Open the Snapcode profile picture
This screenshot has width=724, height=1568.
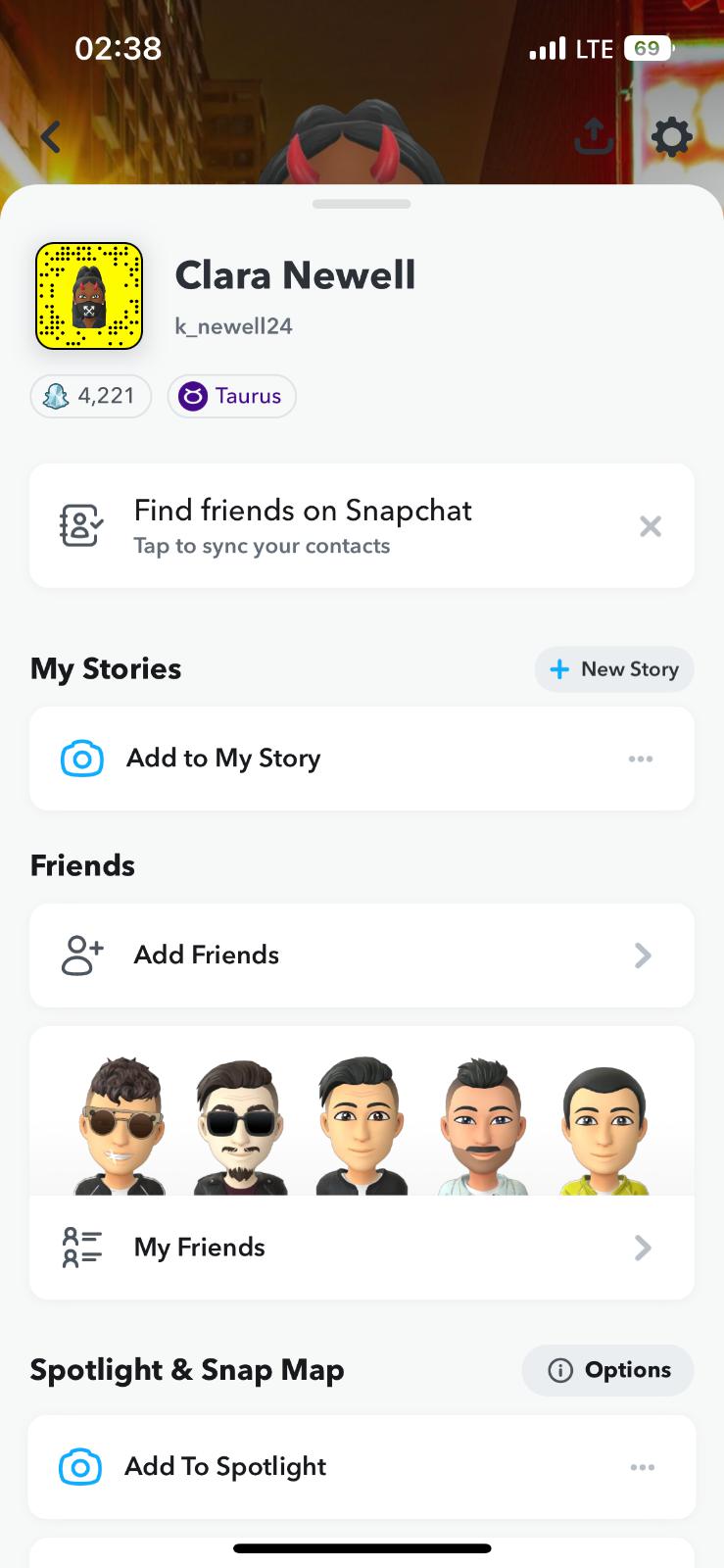[89, 296]
